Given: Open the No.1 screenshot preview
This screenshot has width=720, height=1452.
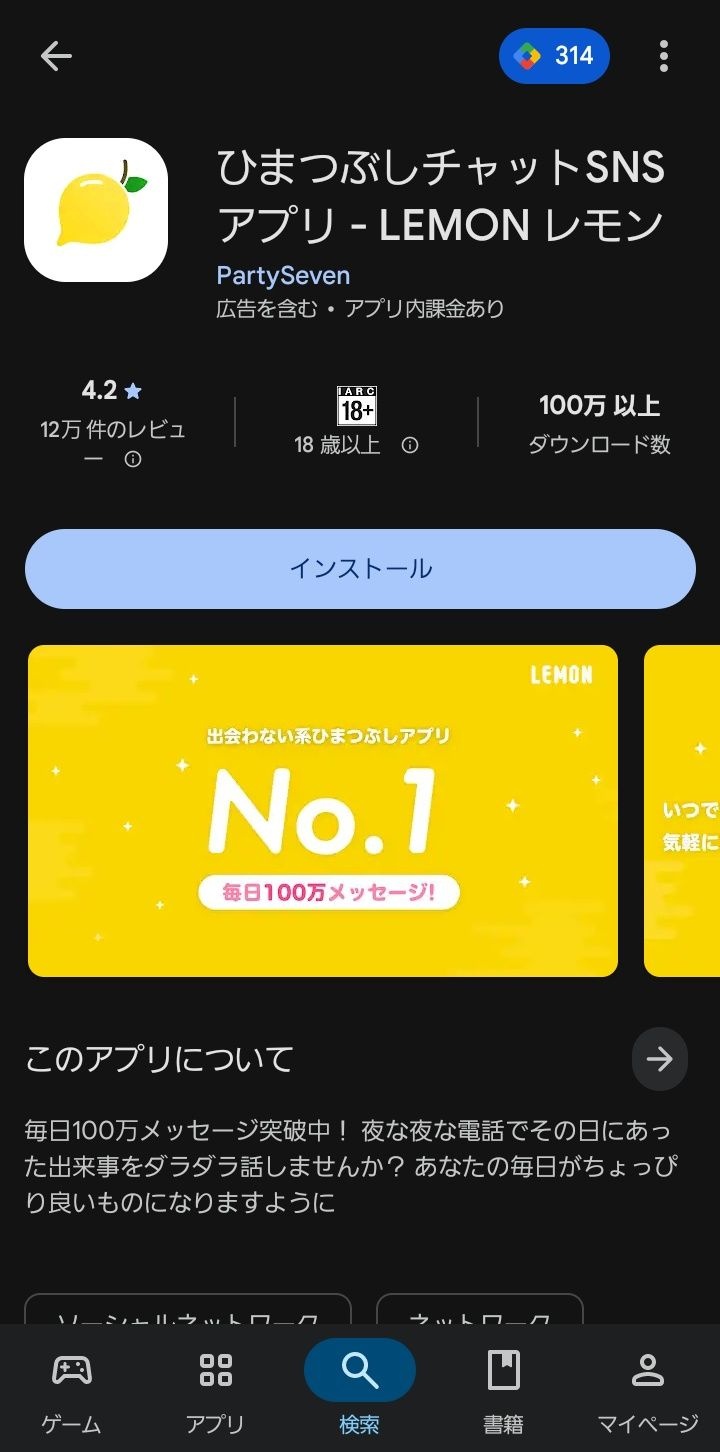Looking at the screenshot, I should (323, 810).
